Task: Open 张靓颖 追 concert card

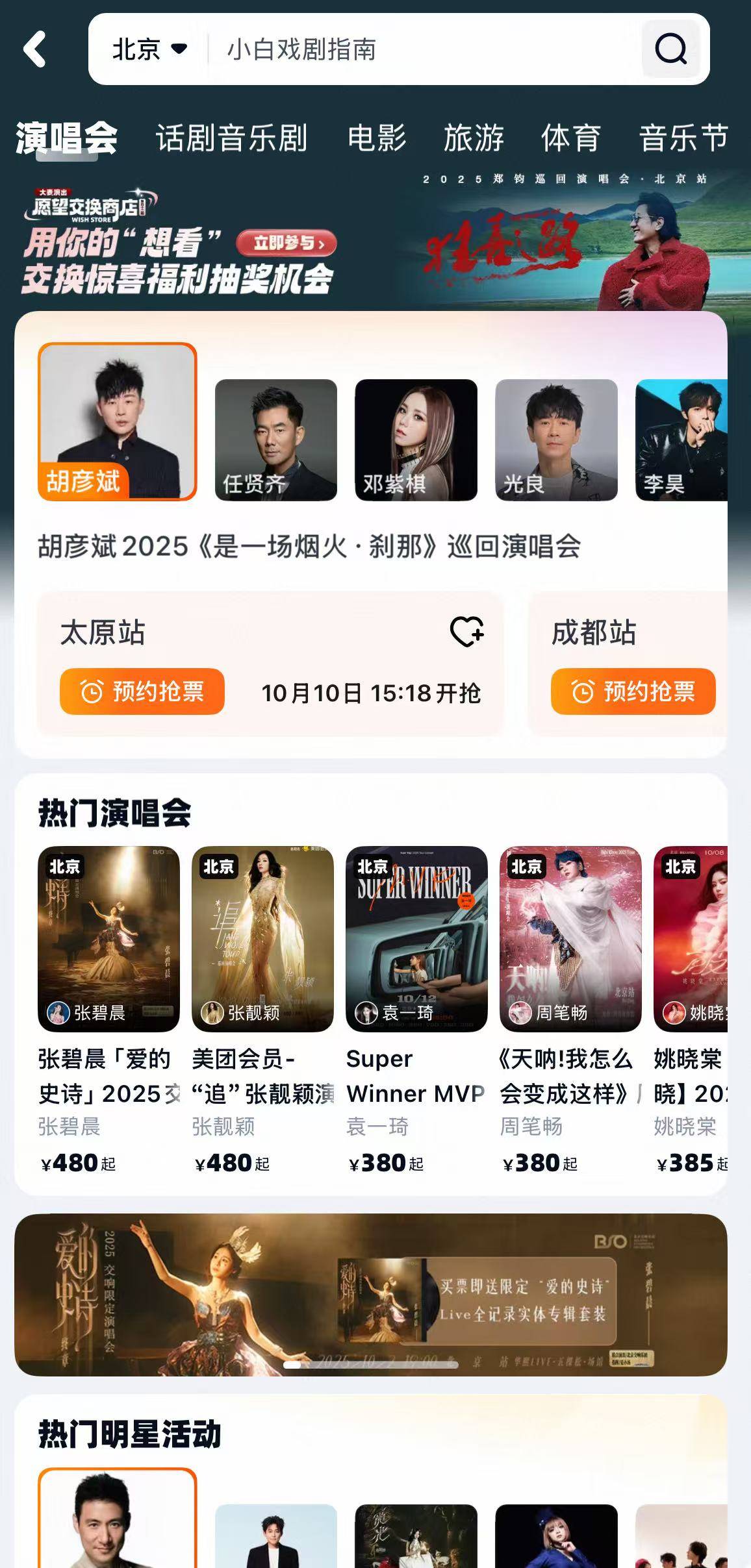Action: (262, 939)
